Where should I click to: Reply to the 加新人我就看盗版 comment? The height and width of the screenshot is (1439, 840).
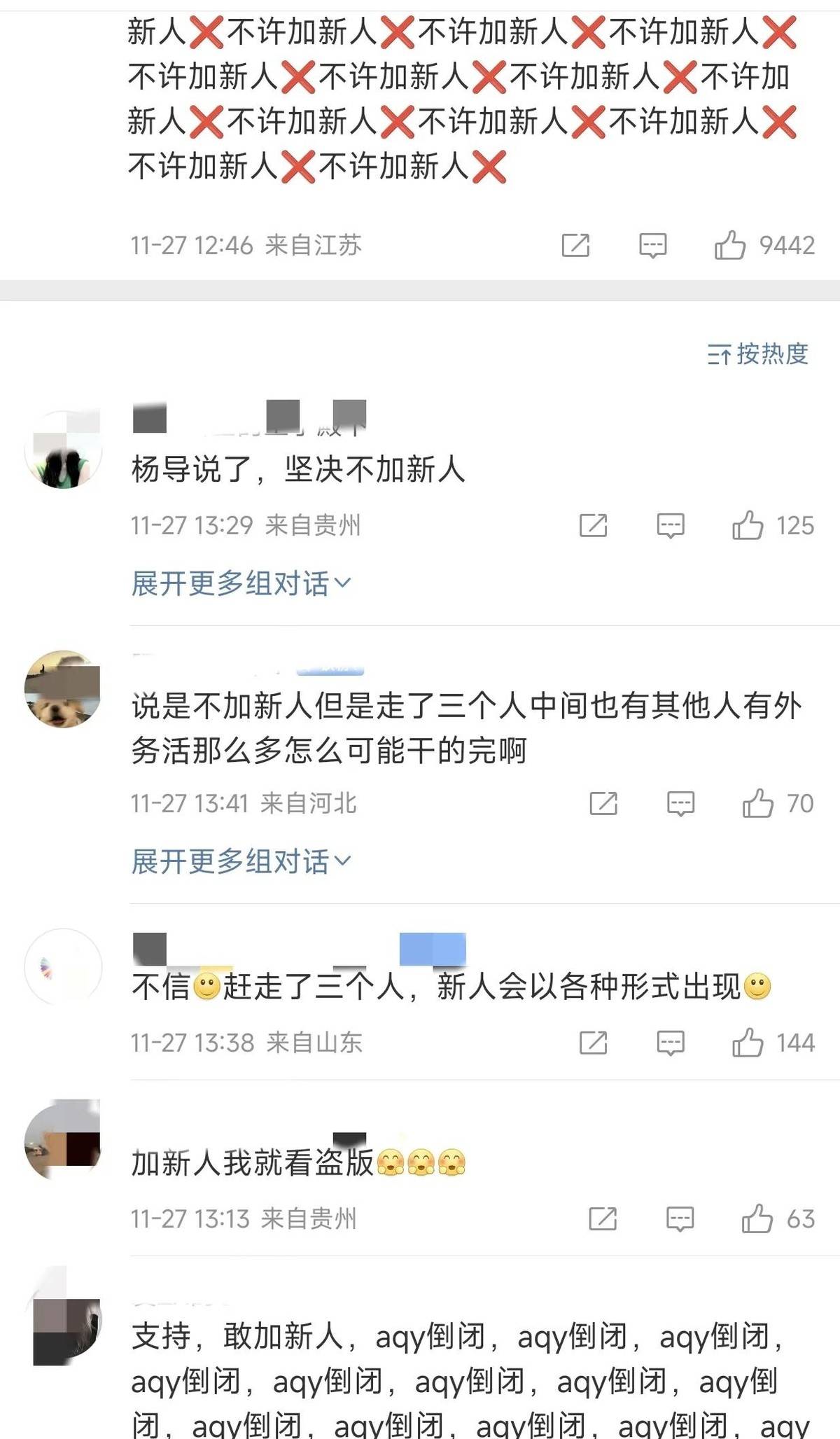click(x=680, y=1219)
